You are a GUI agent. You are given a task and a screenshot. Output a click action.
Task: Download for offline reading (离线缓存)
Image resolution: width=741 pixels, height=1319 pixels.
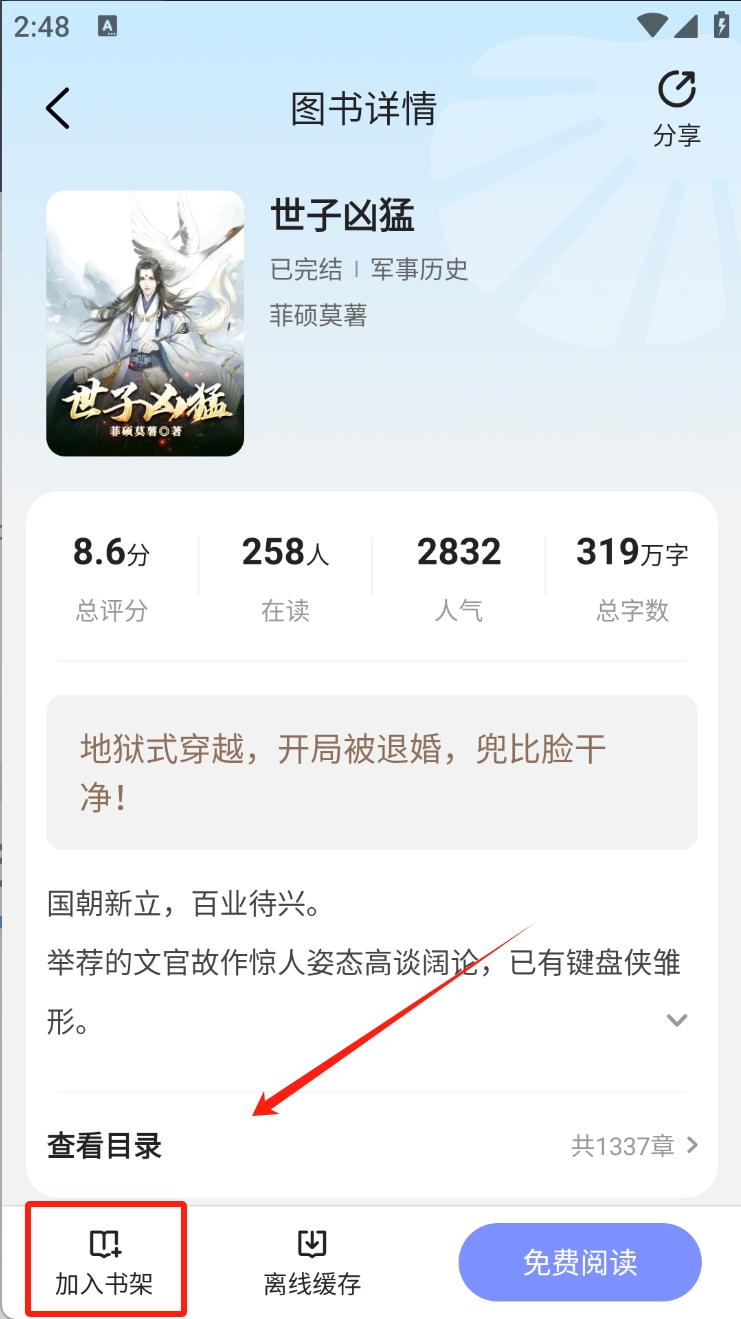(312, 1262)
